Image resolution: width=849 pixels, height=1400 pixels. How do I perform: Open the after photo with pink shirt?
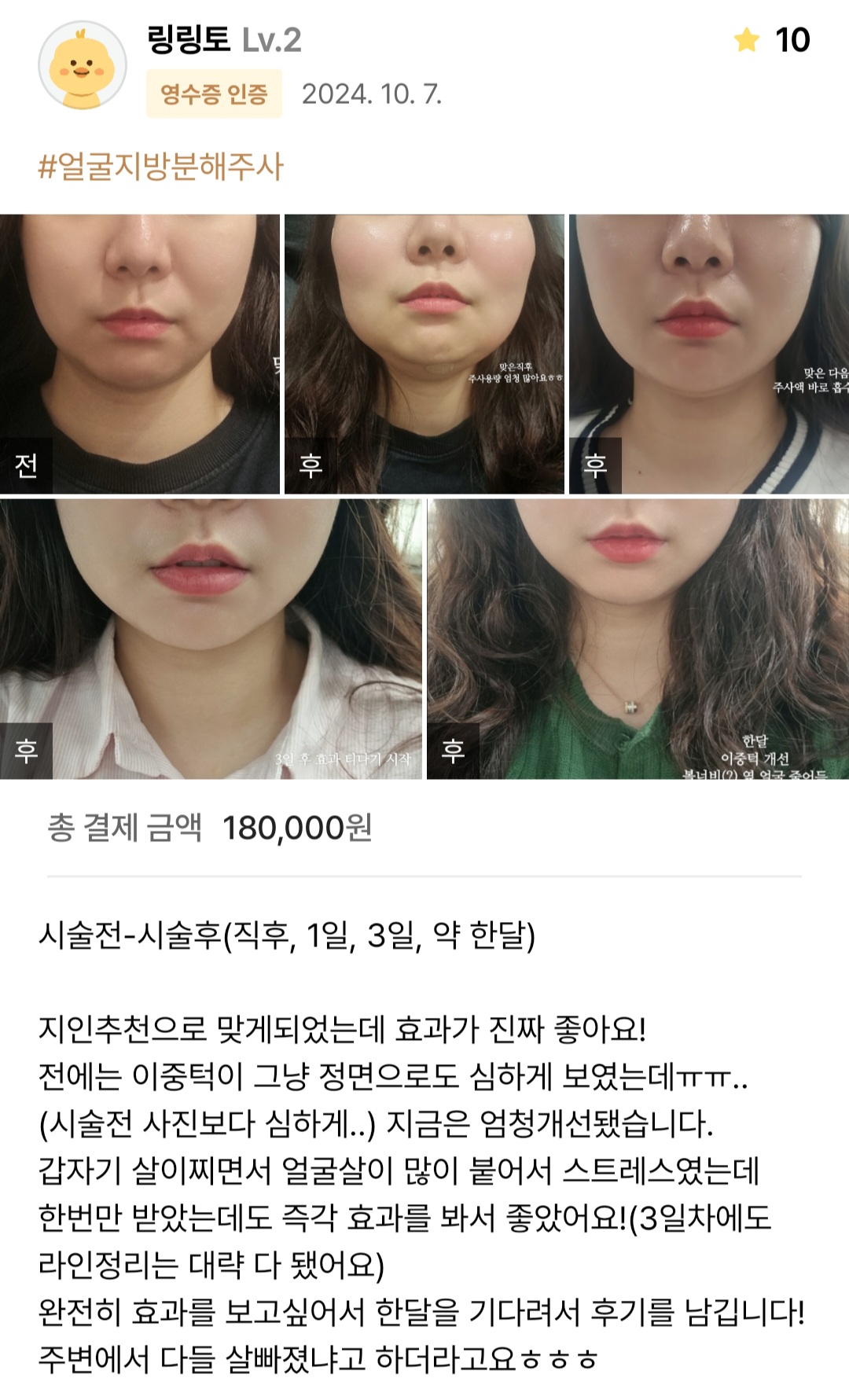[211, 639]
